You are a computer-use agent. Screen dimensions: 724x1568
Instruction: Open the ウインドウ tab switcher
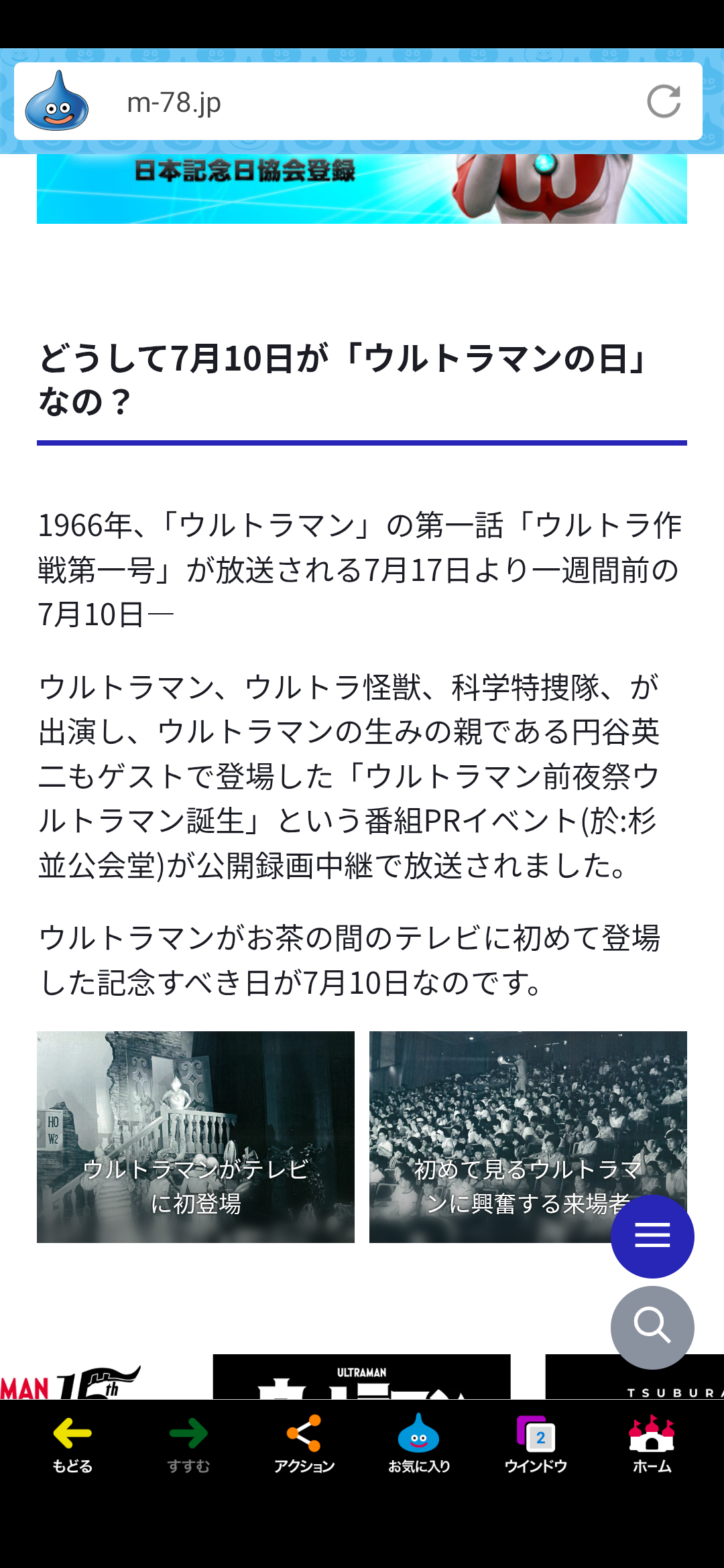tap(536, 1445)
